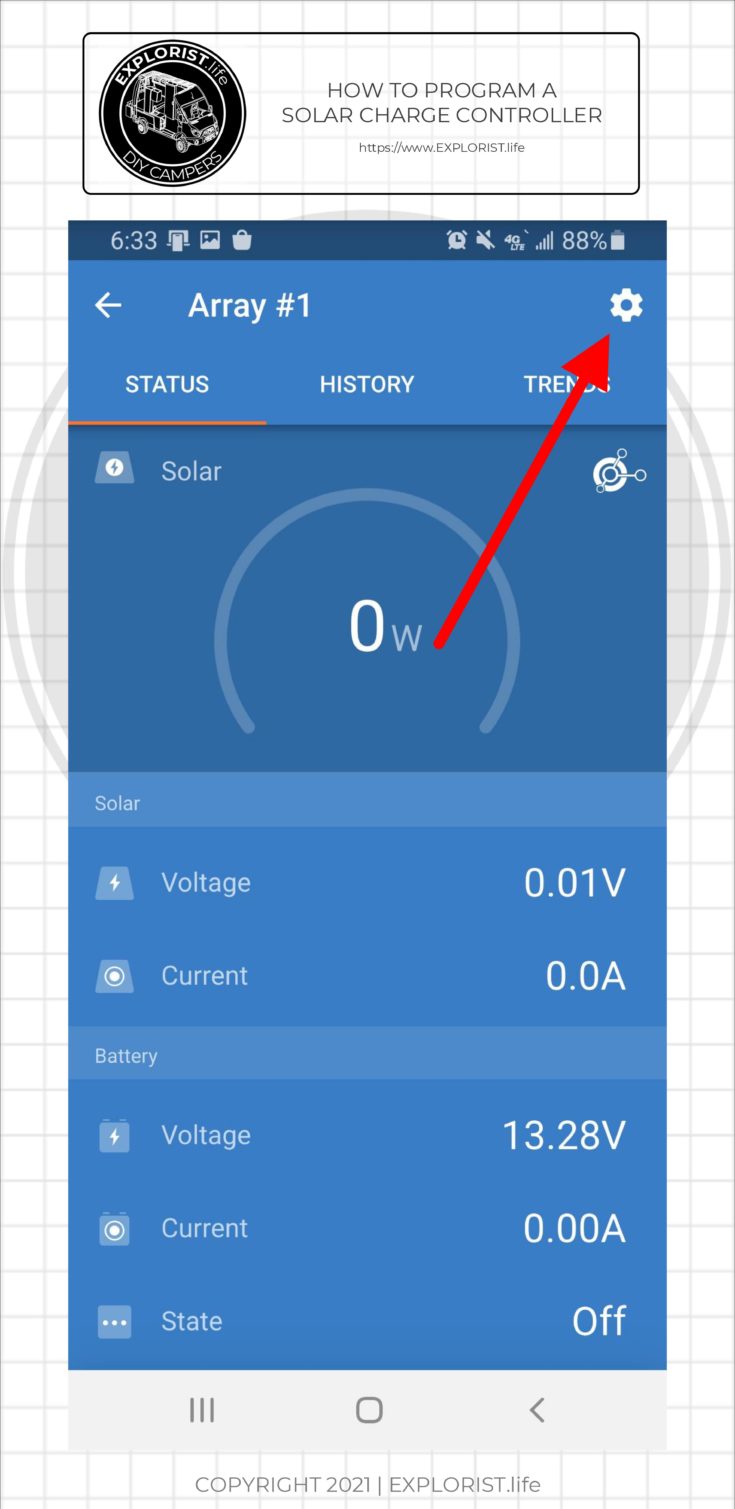
Task: Open the networking icon beside Solar
Action: pyautogui.click(x=618, y=472)
